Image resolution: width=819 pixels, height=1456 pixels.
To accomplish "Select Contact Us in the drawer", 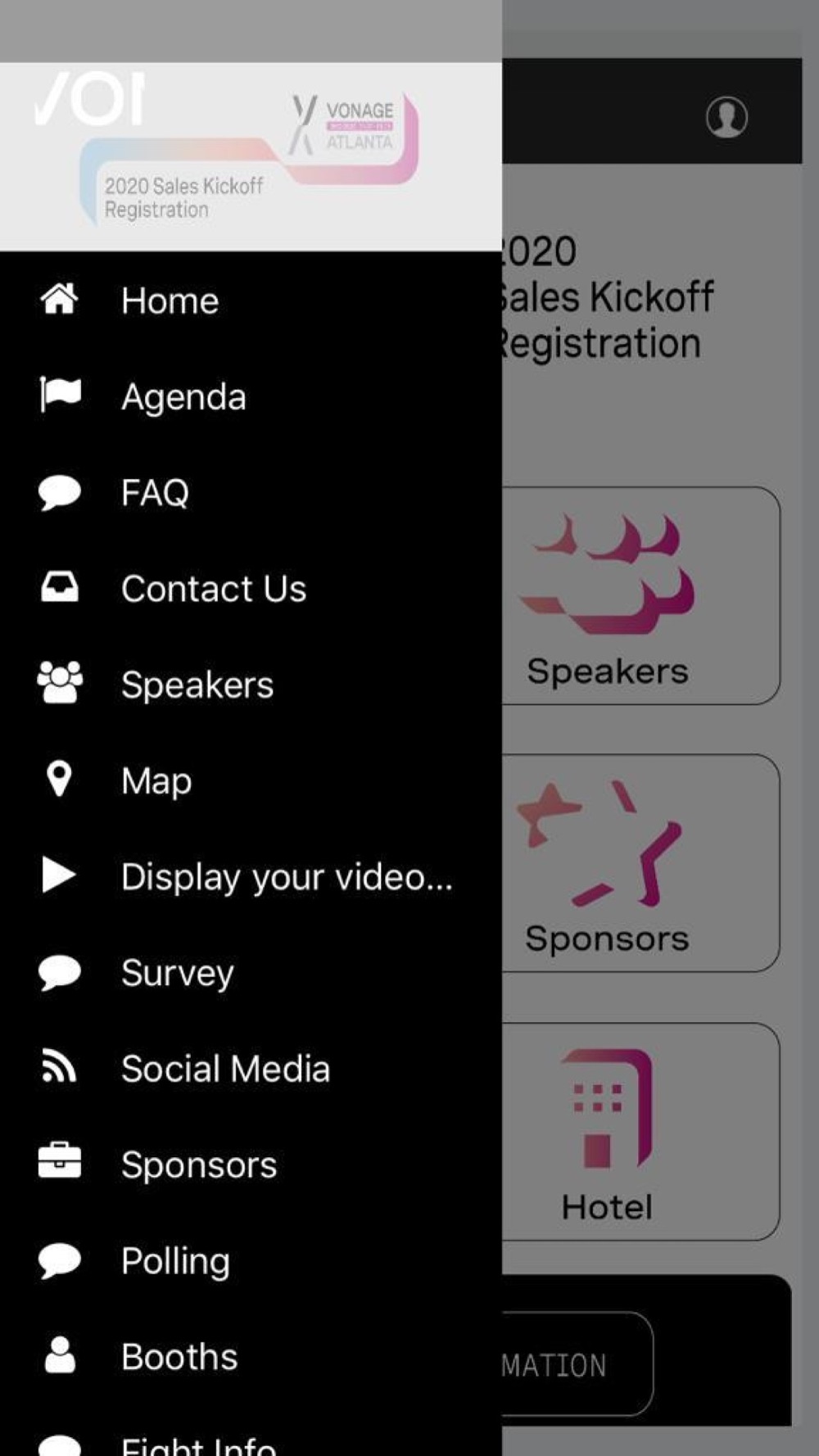I will pyautogui.click(x=251, y=588).
